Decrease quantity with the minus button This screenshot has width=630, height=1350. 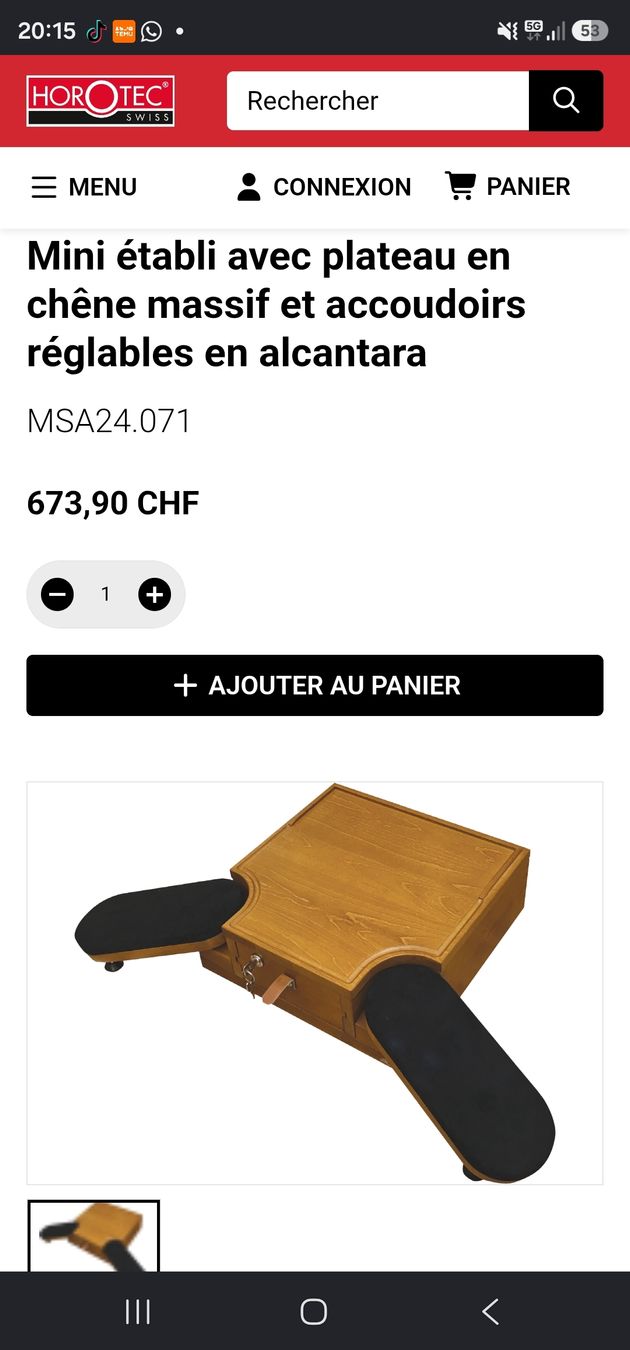click(x=57, y=595)
